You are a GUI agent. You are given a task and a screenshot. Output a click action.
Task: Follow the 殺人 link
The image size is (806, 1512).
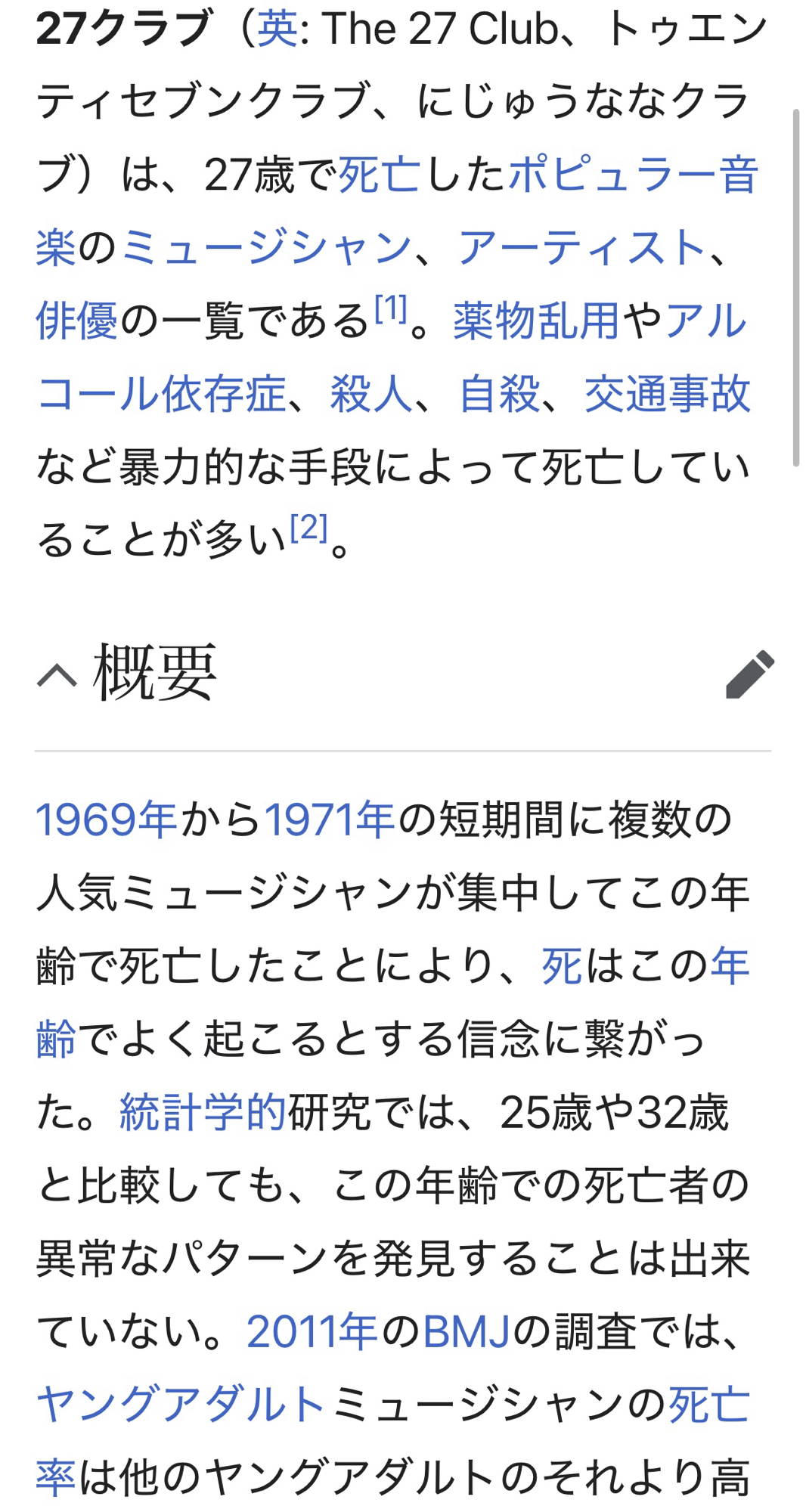click(x=370, y=394)
